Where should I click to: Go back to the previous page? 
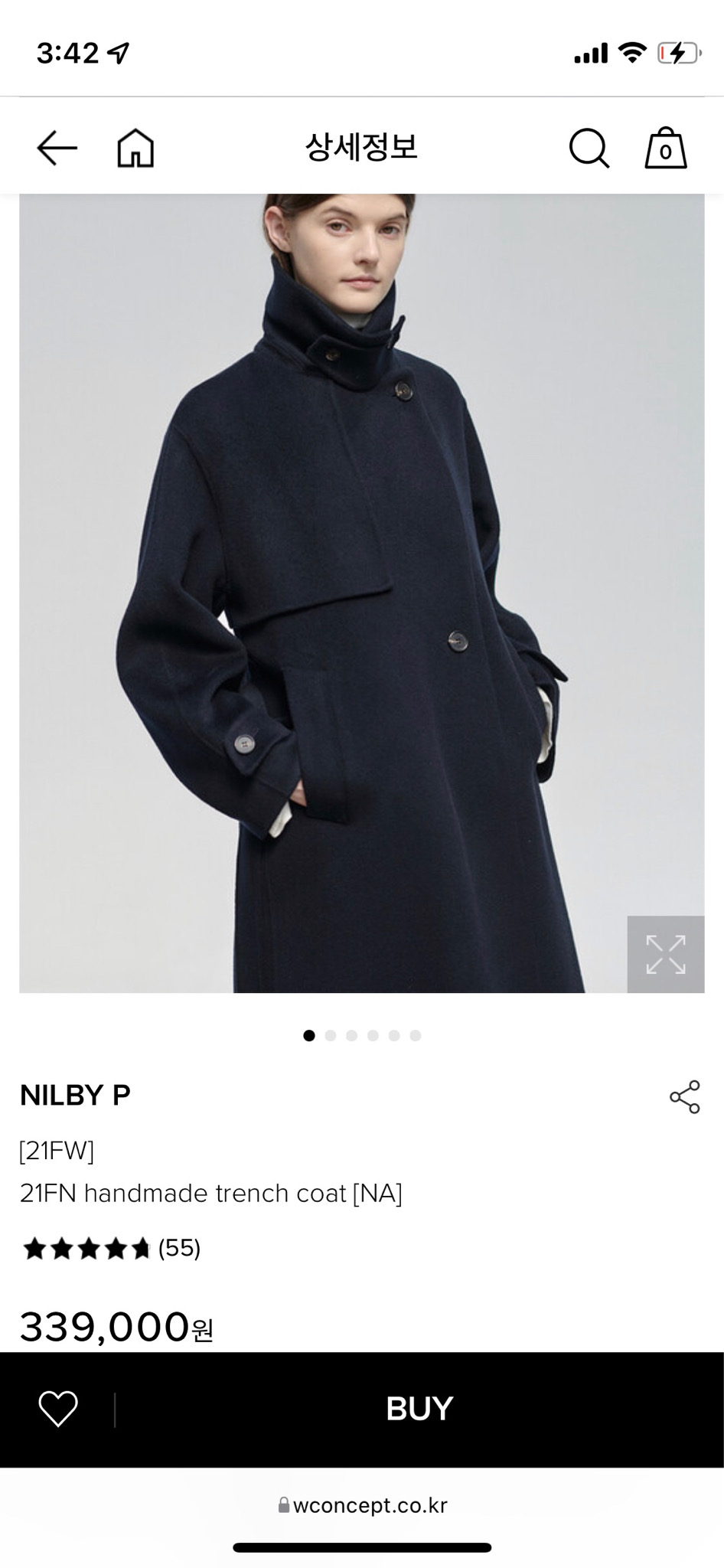(57, 147)
